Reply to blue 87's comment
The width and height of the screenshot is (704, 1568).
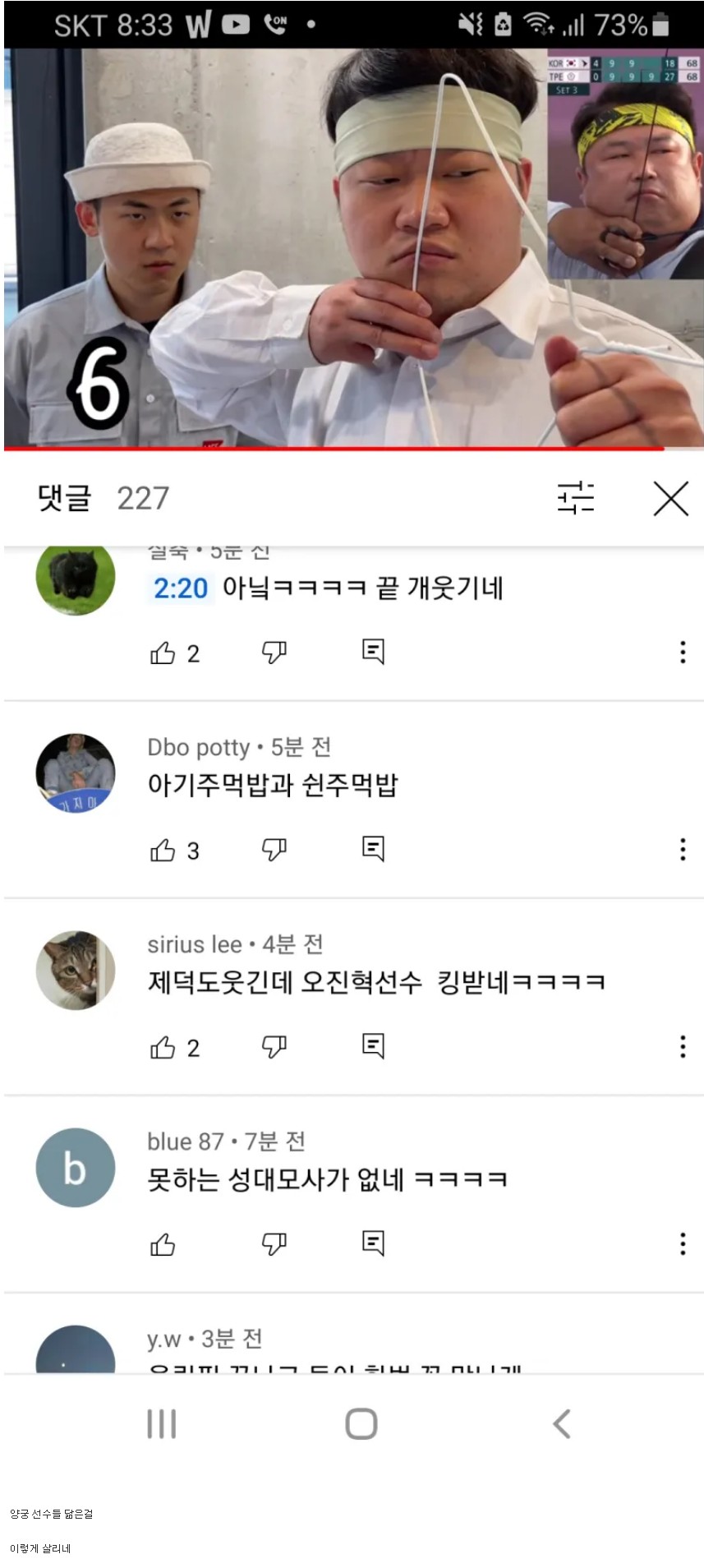pos(373,1243)
